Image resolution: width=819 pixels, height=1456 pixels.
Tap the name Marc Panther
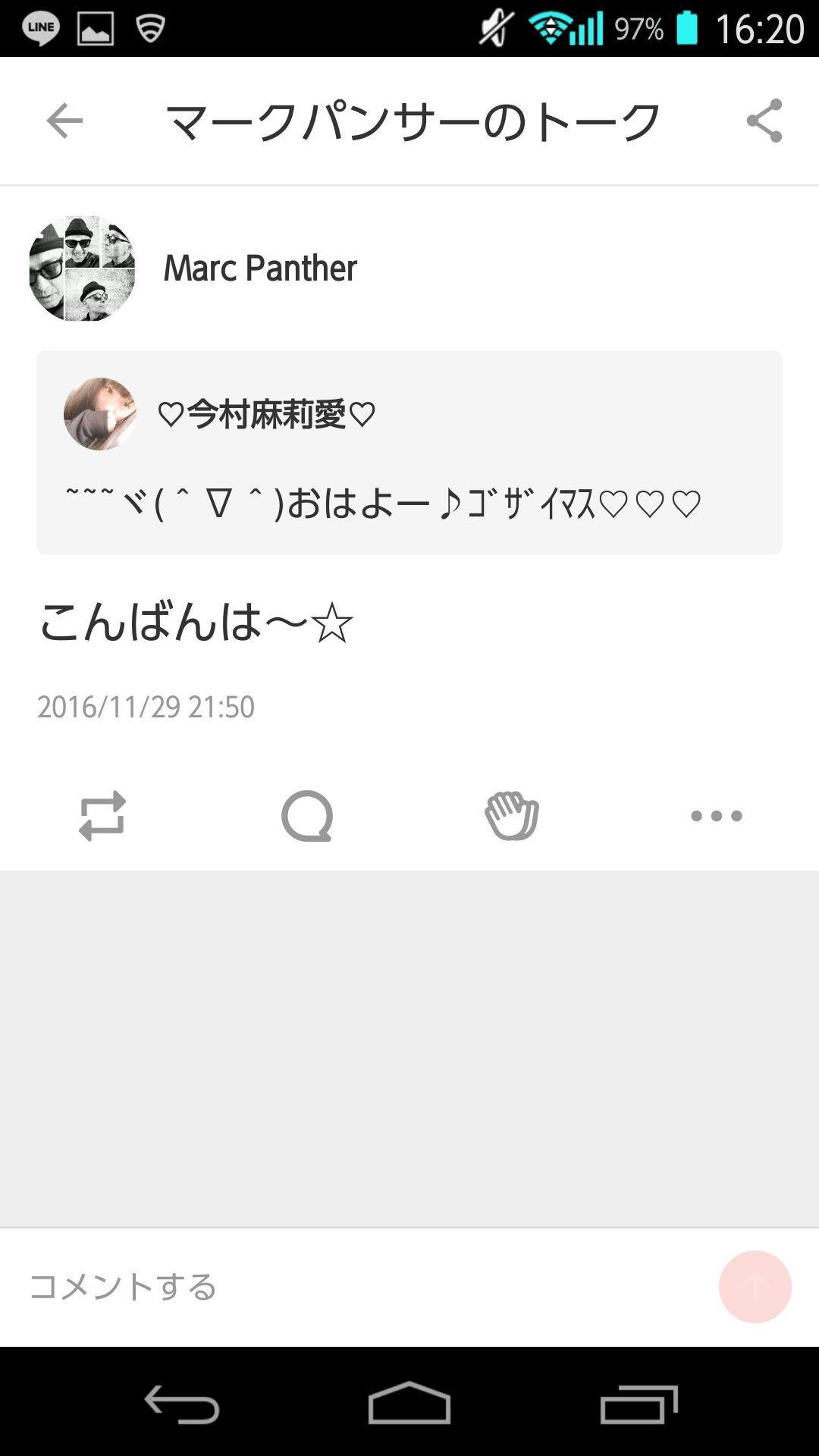click(259, 268)
